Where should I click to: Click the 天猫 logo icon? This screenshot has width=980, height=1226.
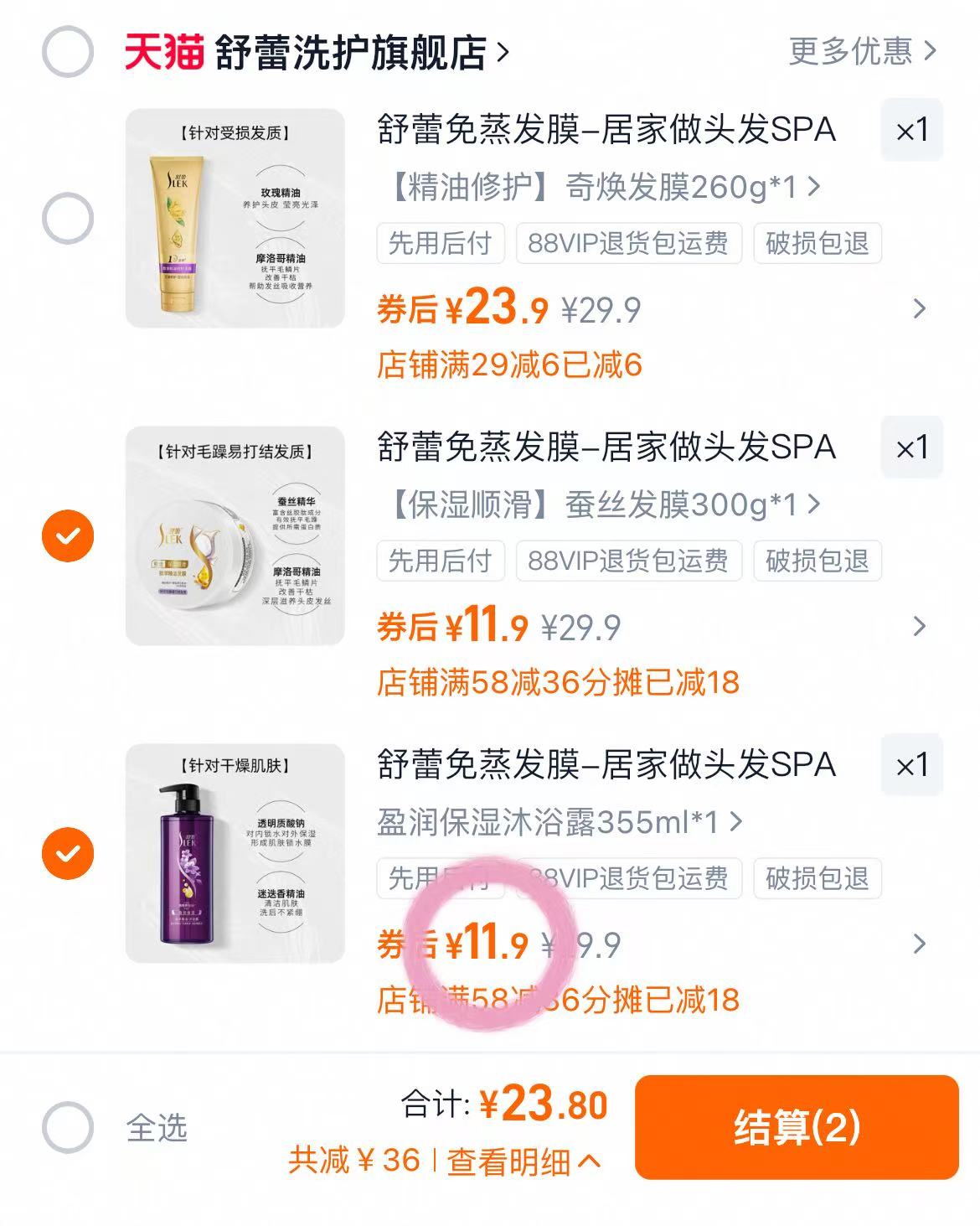(x=163, y=50)
